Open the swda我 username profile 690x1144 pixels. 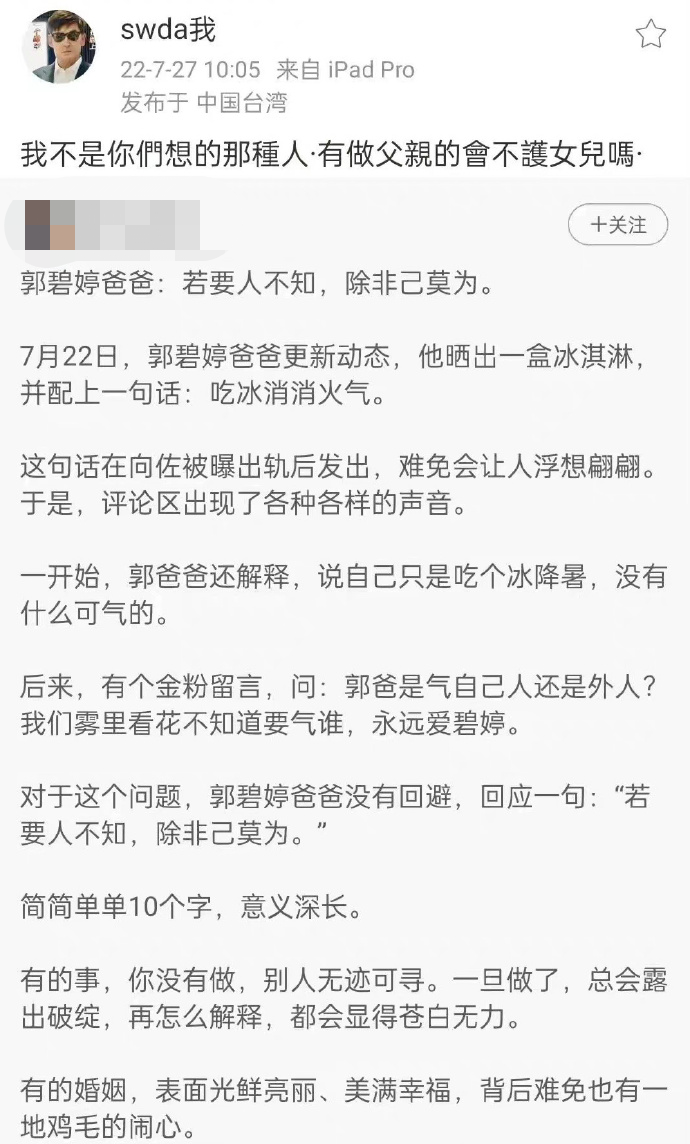(x=167, y=31)
